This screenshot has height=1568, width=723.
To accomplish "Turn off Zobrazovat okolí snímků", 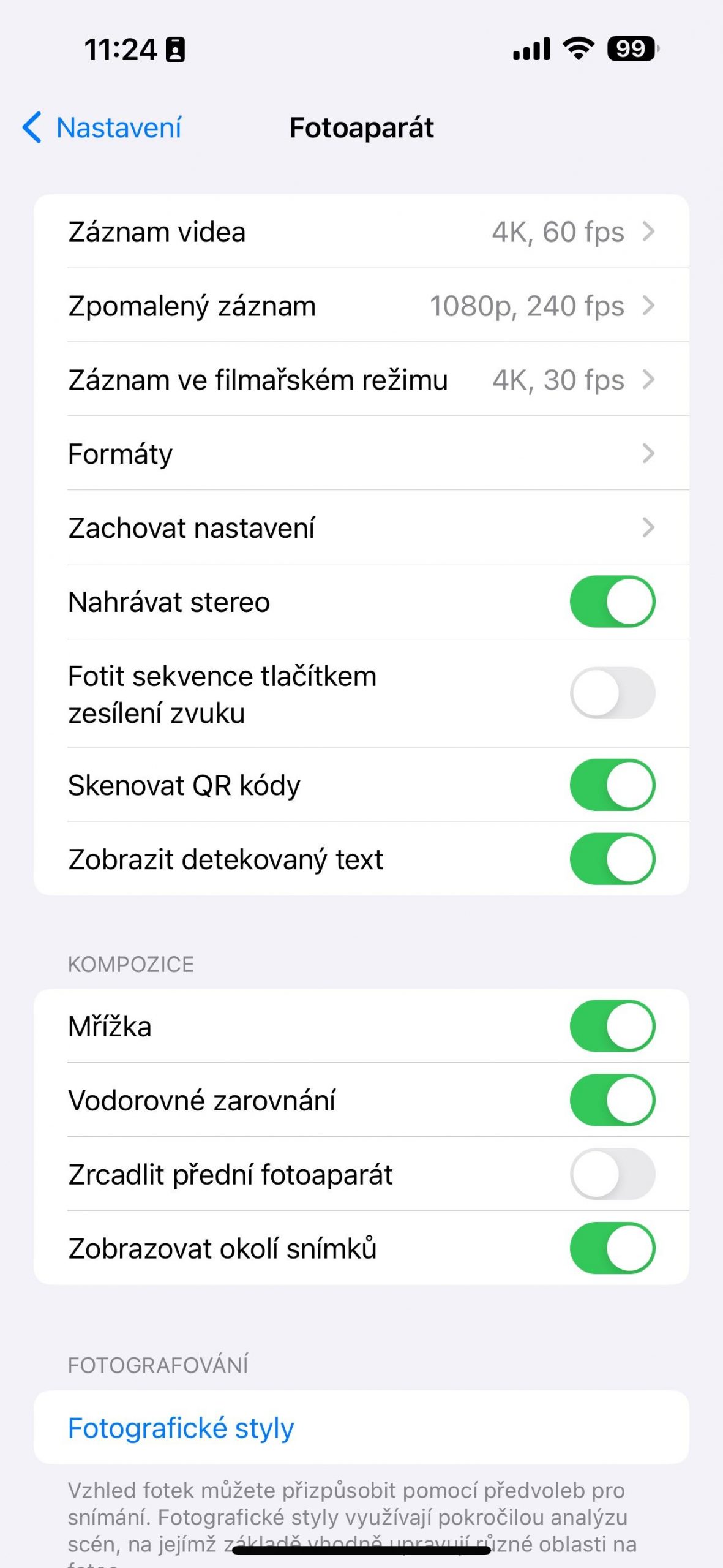I will pos(612,1248).
